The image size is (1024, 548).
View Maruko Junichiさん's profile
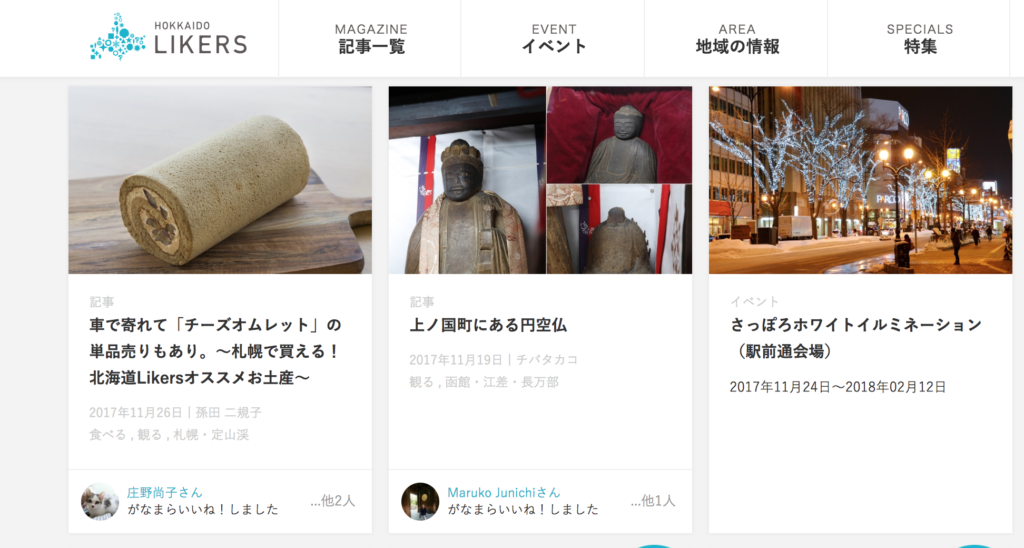pyautogui.click(x=503, y=492)
